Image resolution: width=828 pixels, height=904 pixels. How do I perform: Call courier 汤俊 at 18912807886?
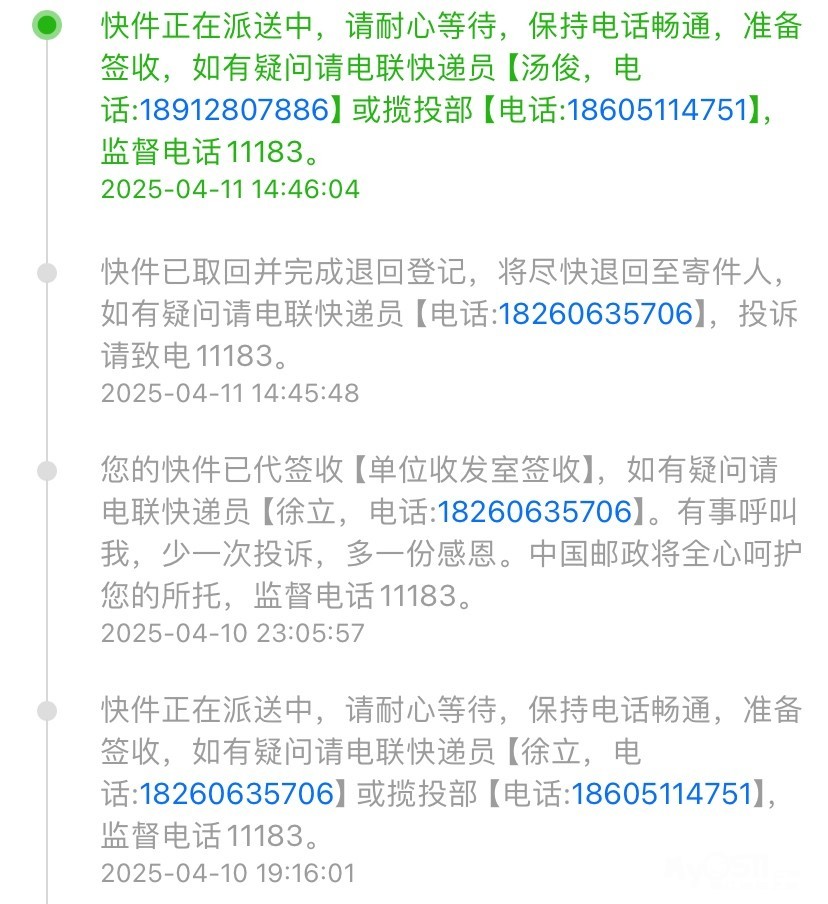click(235, 109)
